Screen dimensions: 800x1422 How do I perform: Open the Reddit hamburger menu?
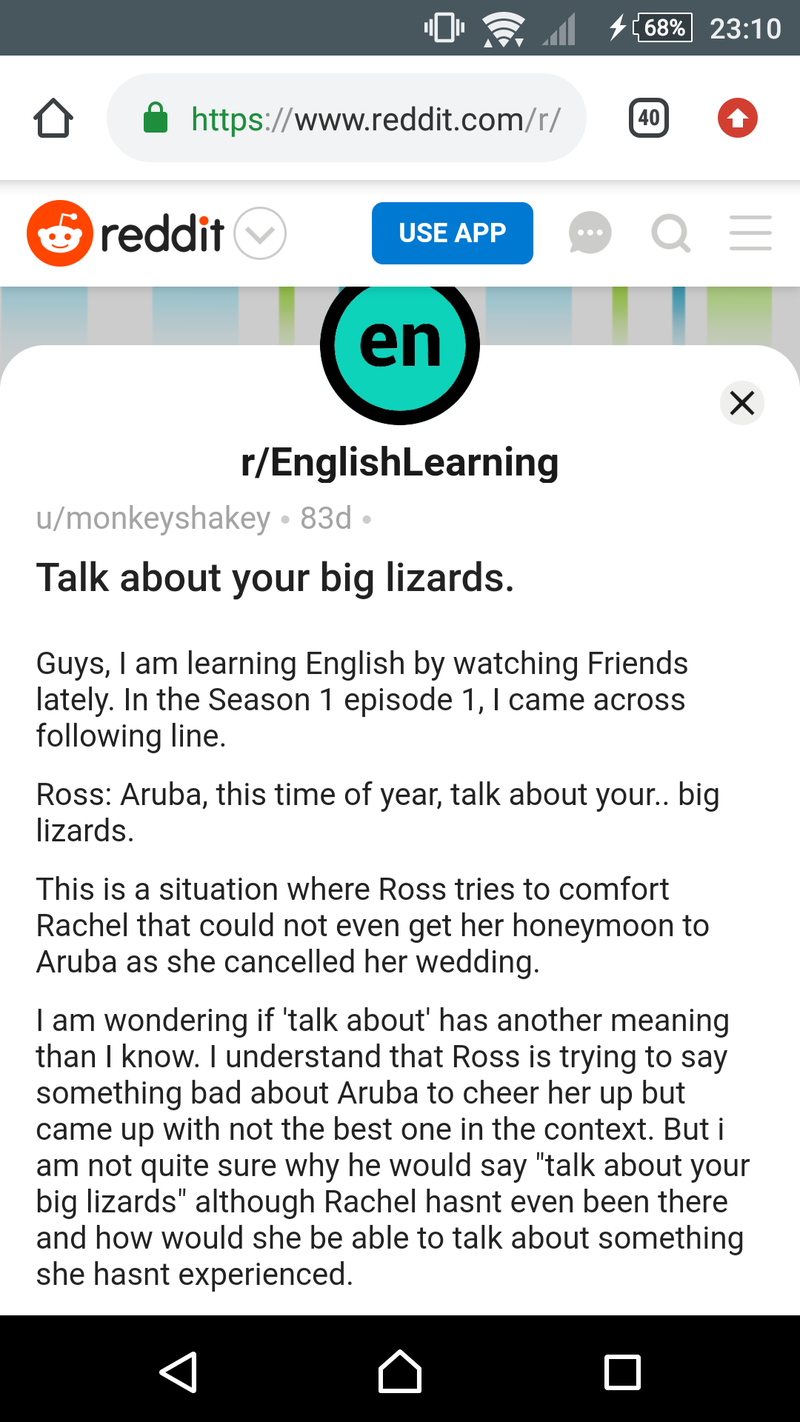[750, 234]
